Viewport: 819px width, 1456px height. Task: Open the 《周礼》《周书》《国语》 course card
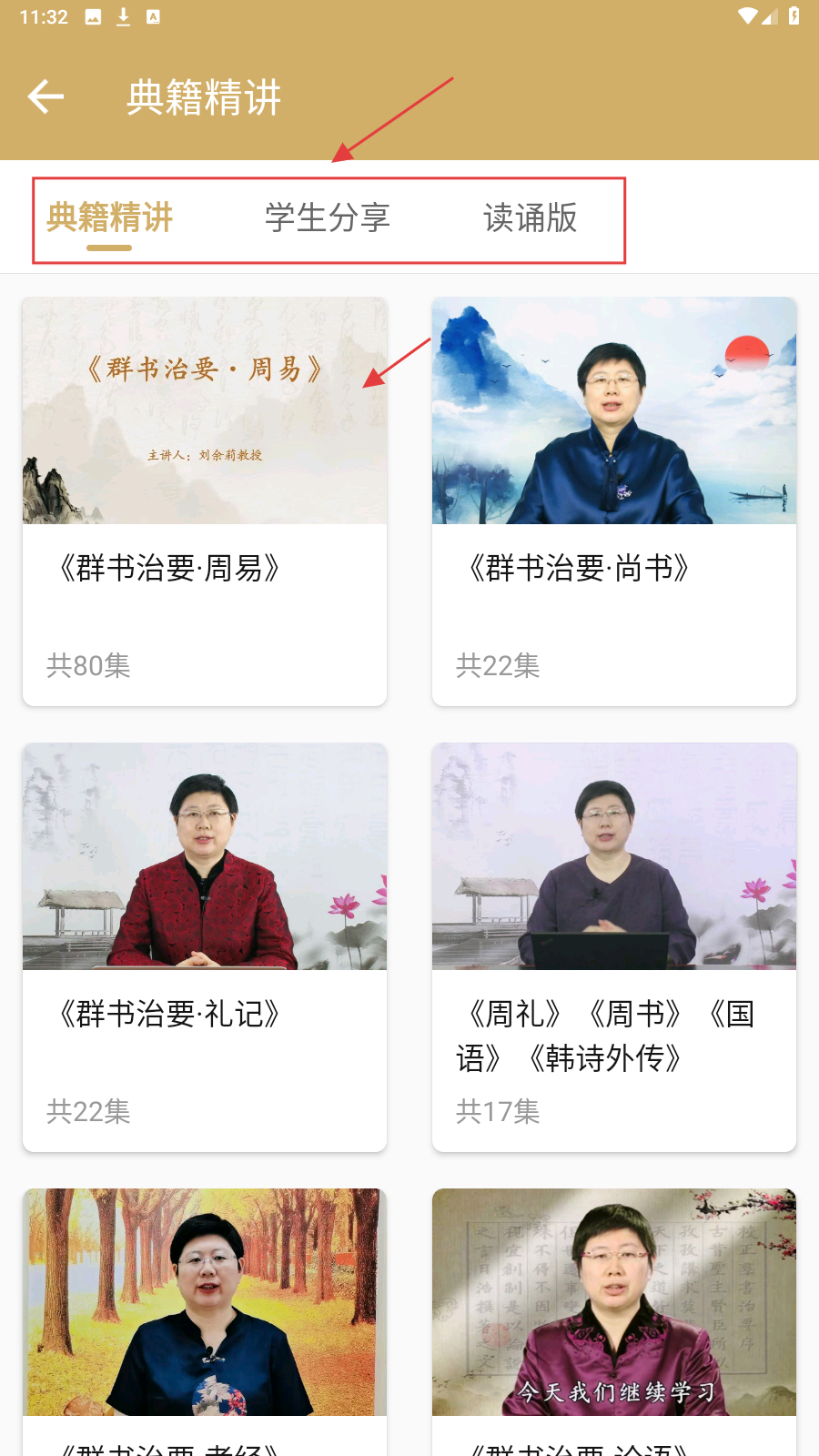(614, 946)
